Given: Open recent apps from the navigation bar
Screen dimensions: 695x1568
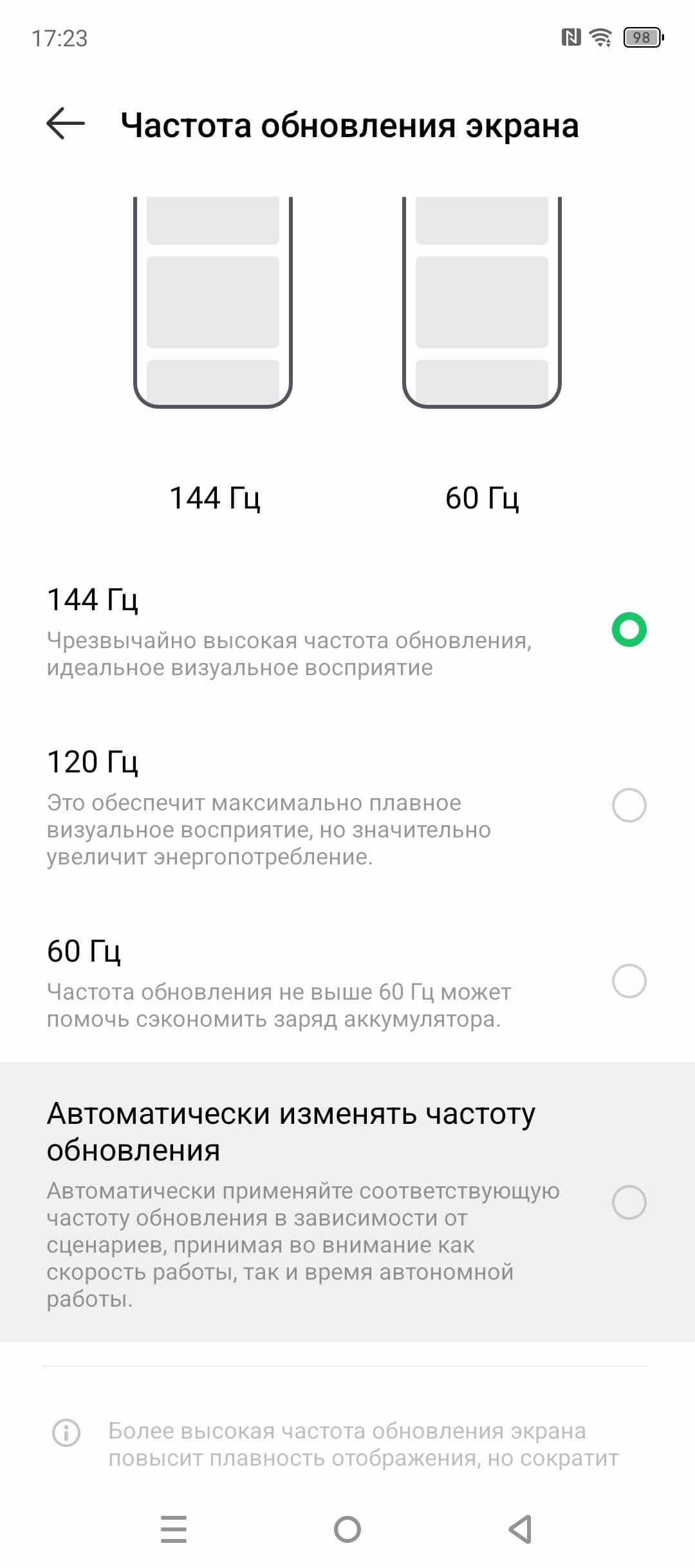Looking at the screenshot, I should (x=174, y=1529).
